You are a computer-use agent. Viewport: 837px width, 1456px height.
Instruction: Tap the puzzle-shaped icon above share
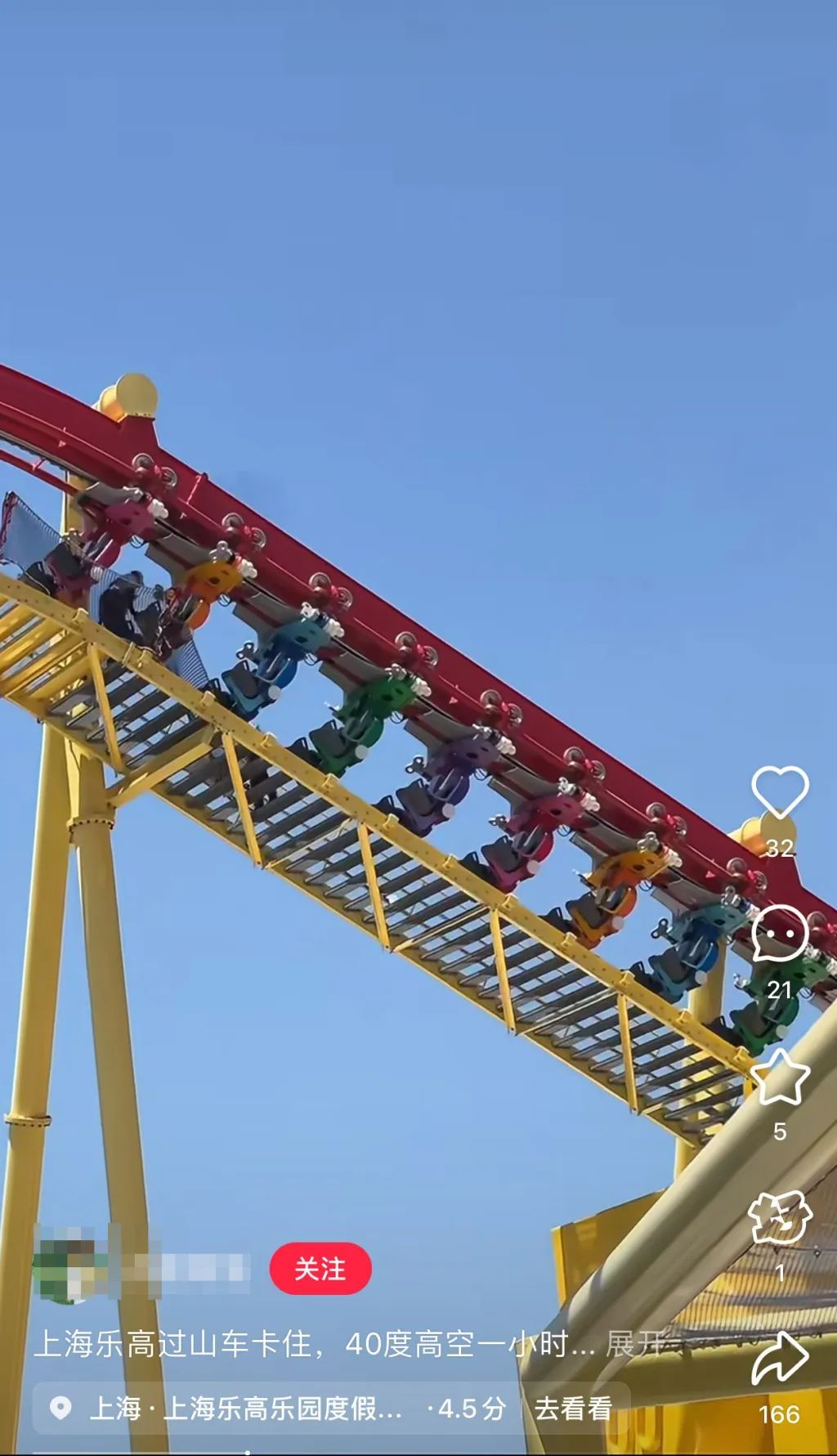779,1219
